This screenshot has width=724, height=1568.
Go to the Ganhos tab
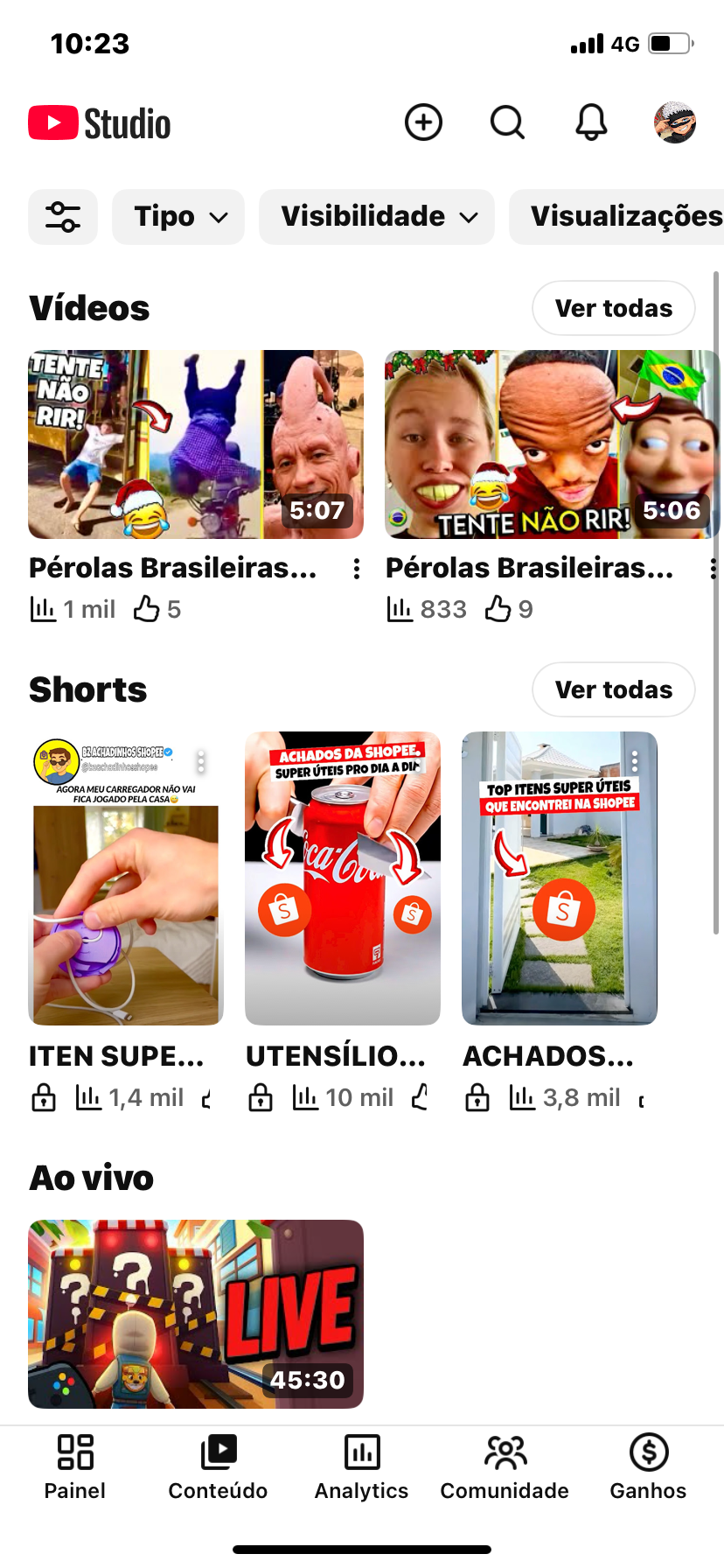coord(648,1466)
